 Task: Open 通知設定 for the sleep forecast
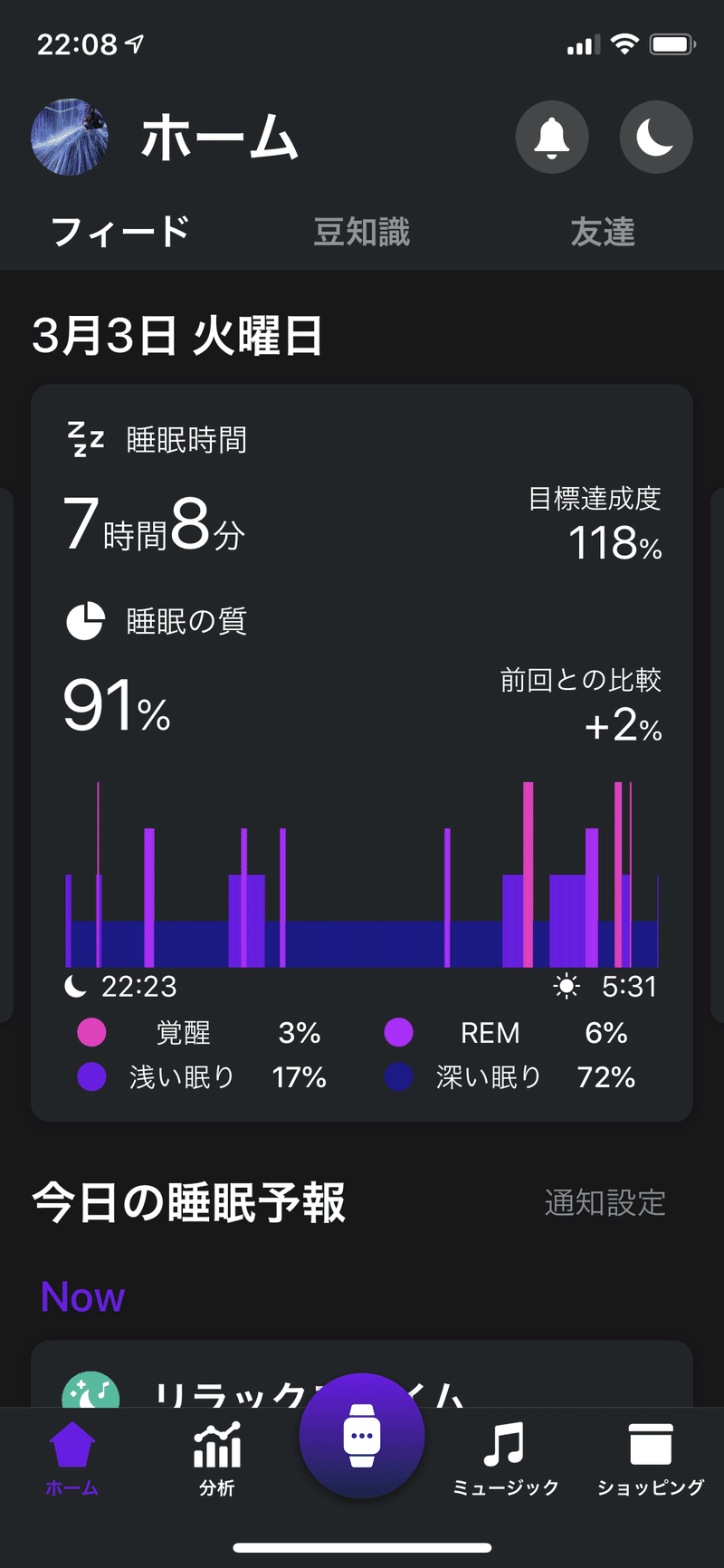(x=605, y=1203)
